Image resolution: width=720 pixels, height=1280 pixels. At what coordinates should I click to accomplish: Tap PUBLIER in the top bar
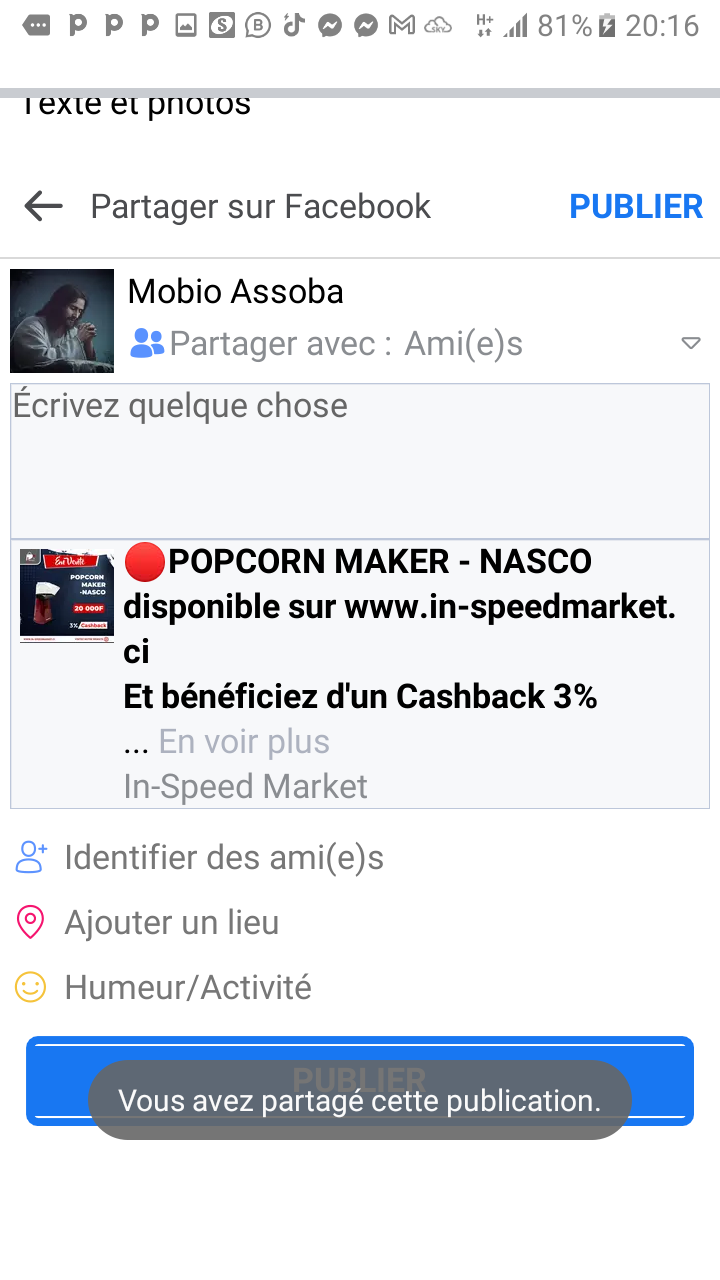pos(636,206)
